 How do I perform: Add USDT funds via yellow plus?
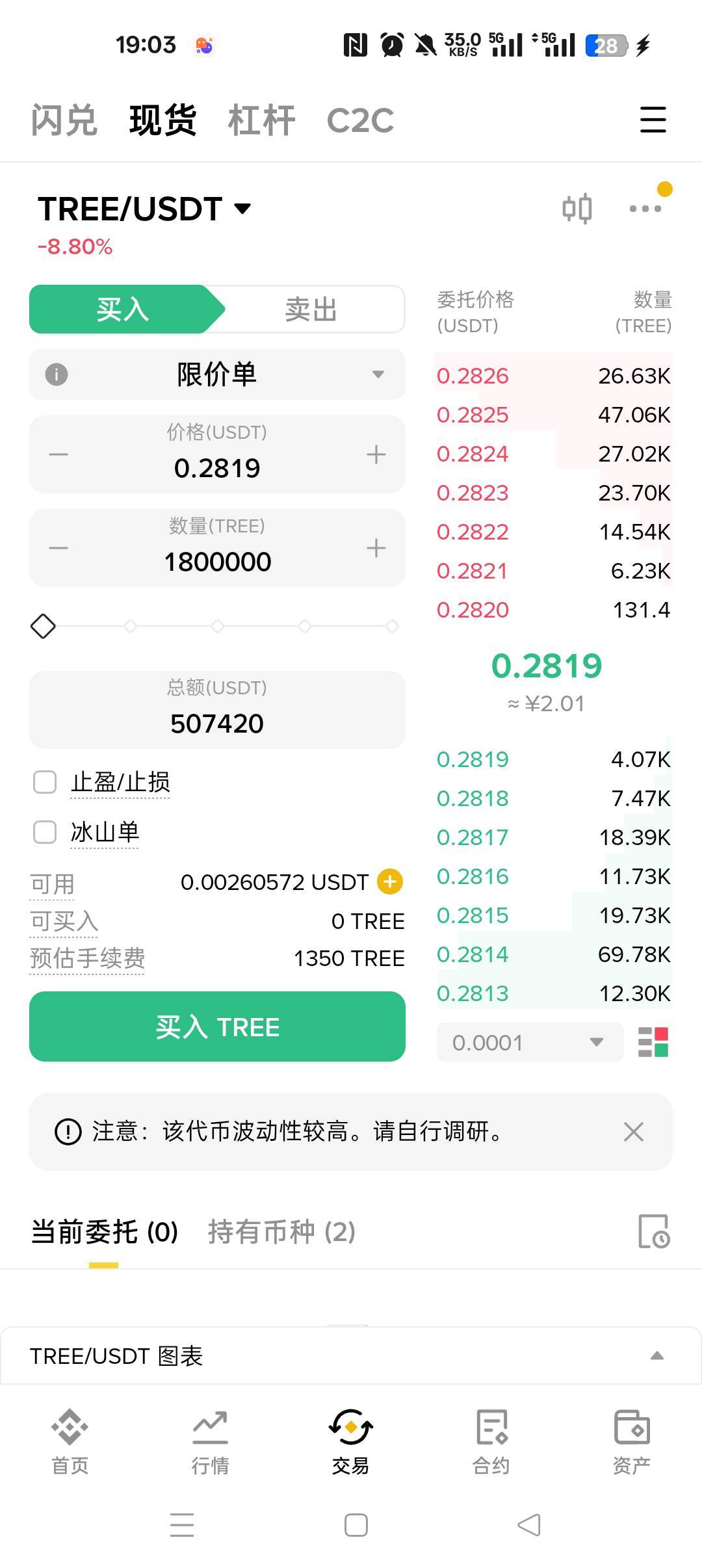(x=390, y=882)
